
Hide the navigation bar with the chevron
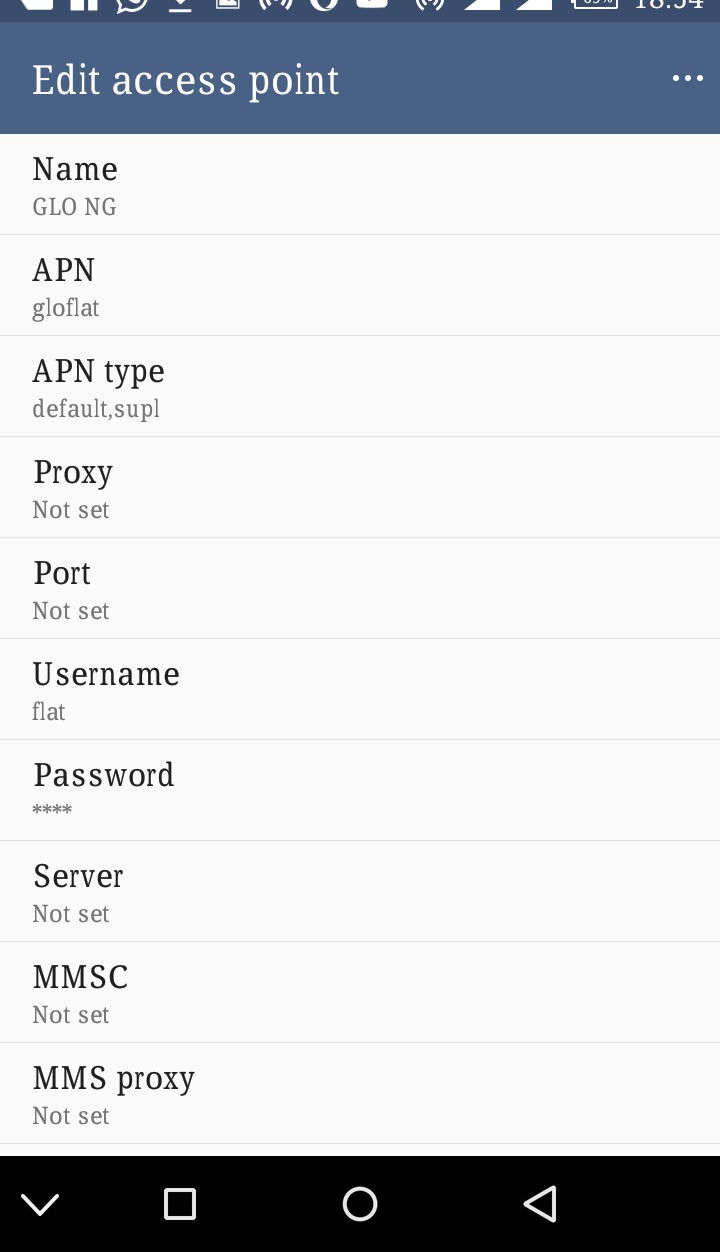[40, 1204]
